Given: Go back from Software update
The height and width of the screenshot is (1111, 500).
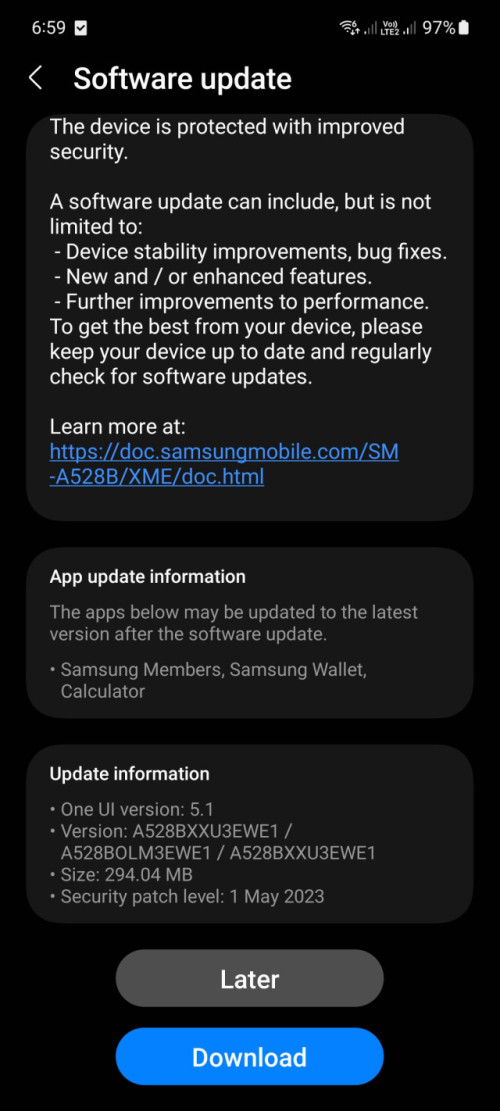Looking at the screenshot, I should [35, 78].
